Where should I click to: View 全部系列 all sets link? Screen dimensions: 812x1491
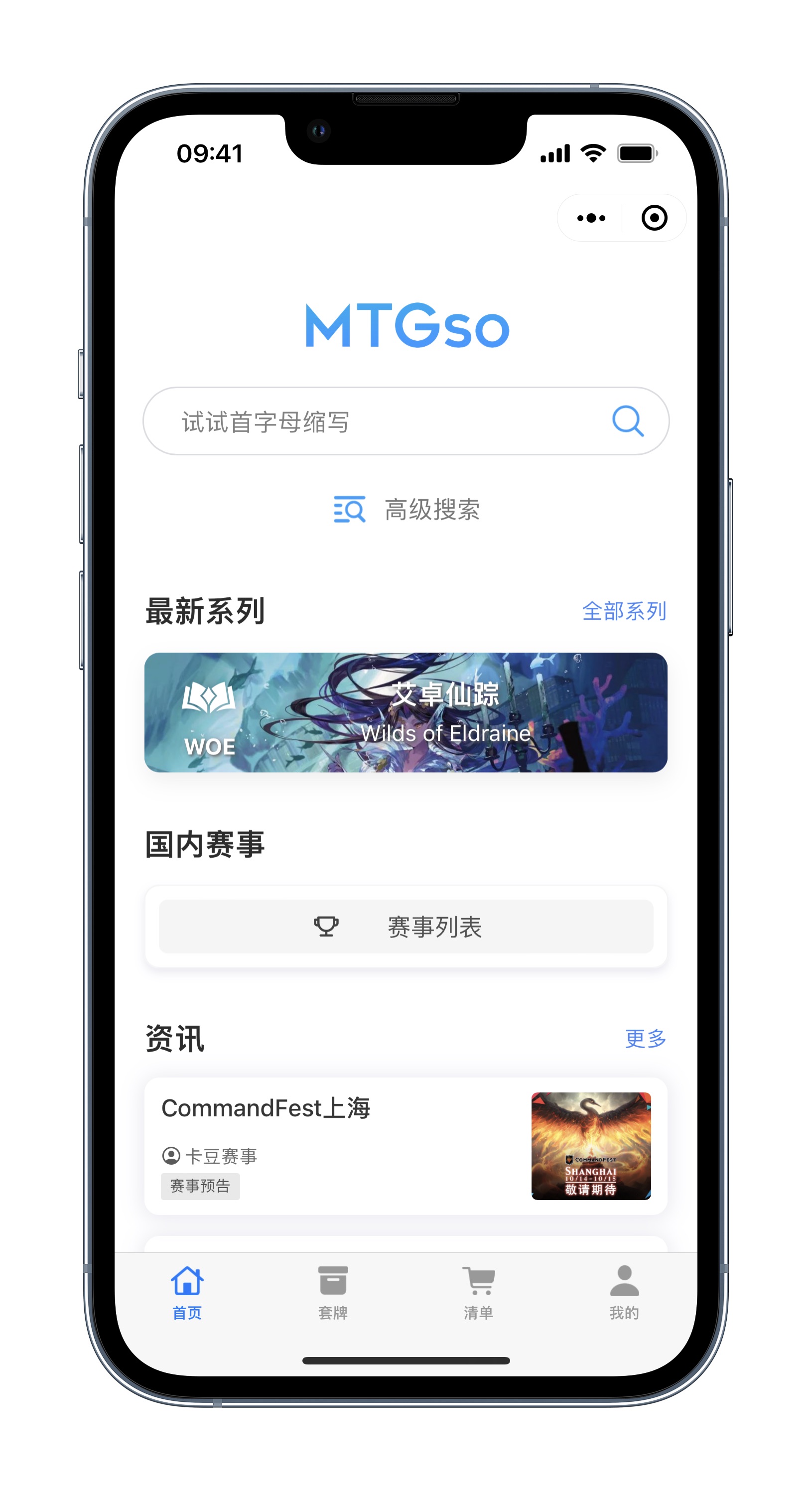click(624, 611)
